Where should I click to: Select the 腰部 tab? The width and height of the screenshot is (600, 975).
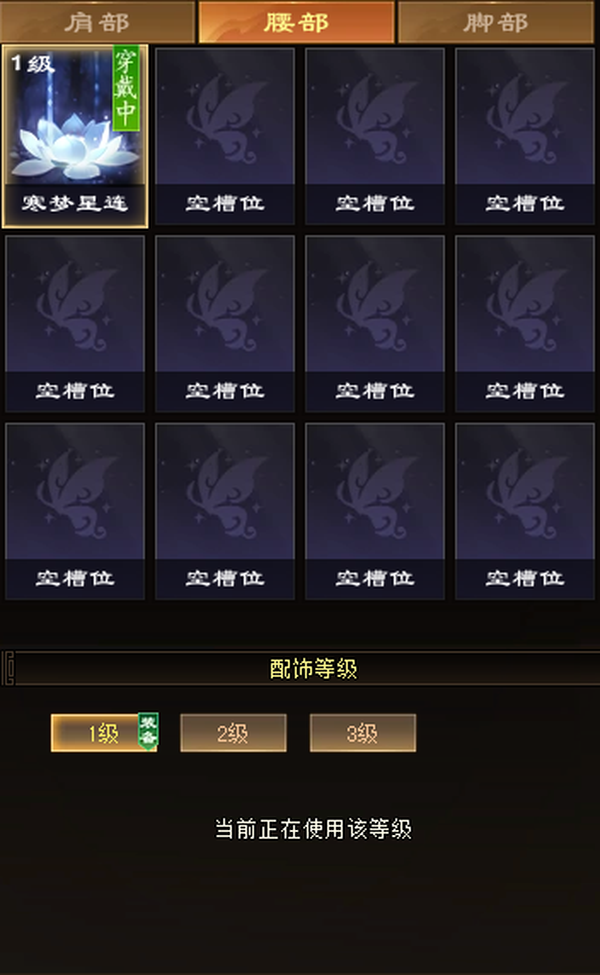click(297, 22)
